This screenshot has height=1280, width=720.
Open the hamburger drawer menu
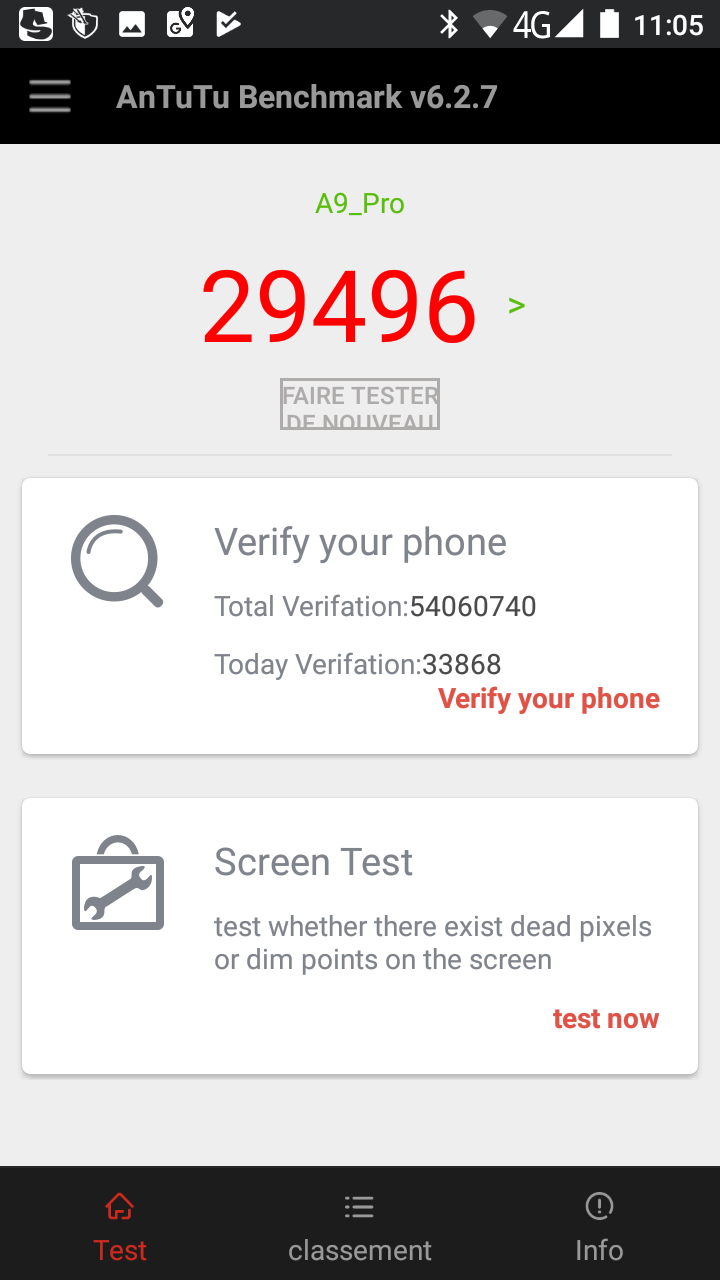[x=50, y=97]
